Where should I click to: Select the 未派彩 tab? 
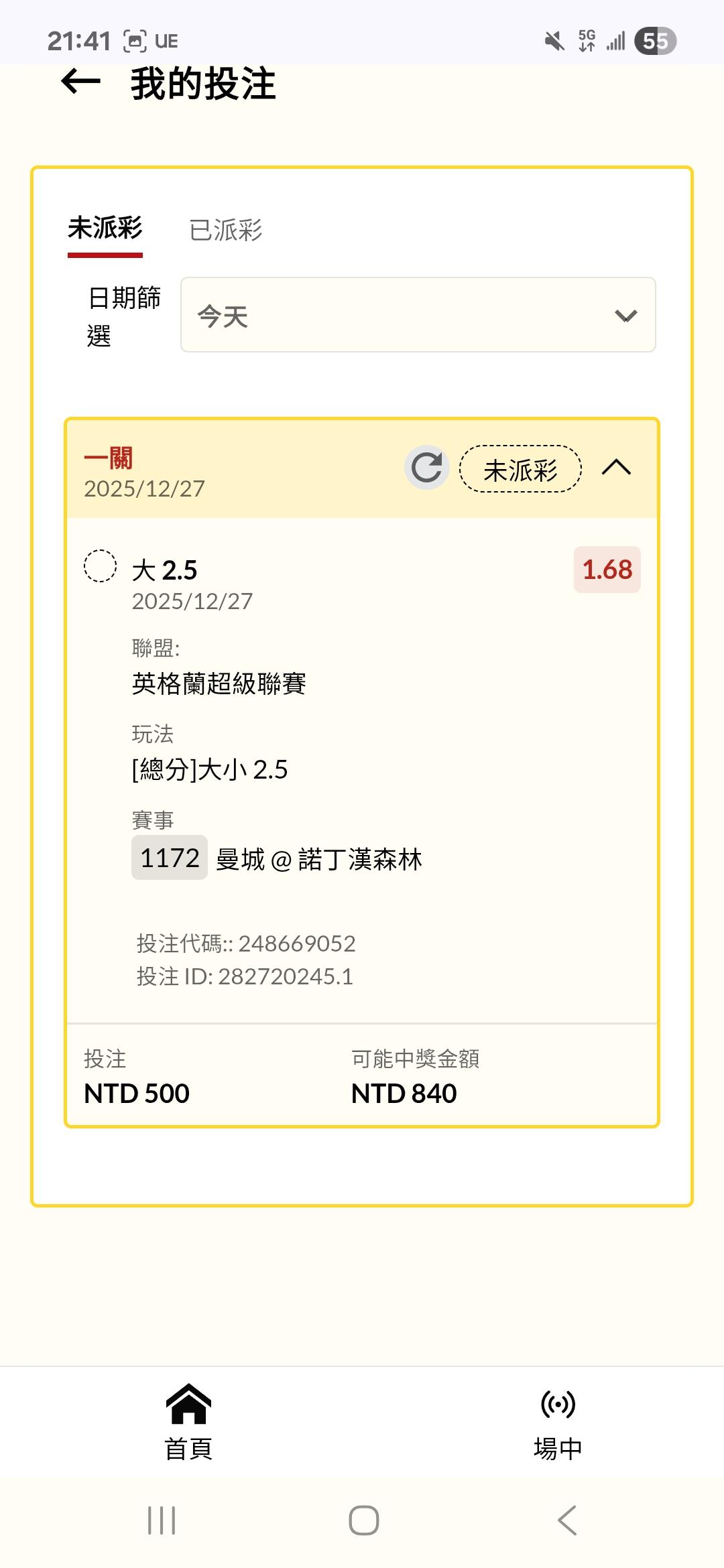pos(105,228)
